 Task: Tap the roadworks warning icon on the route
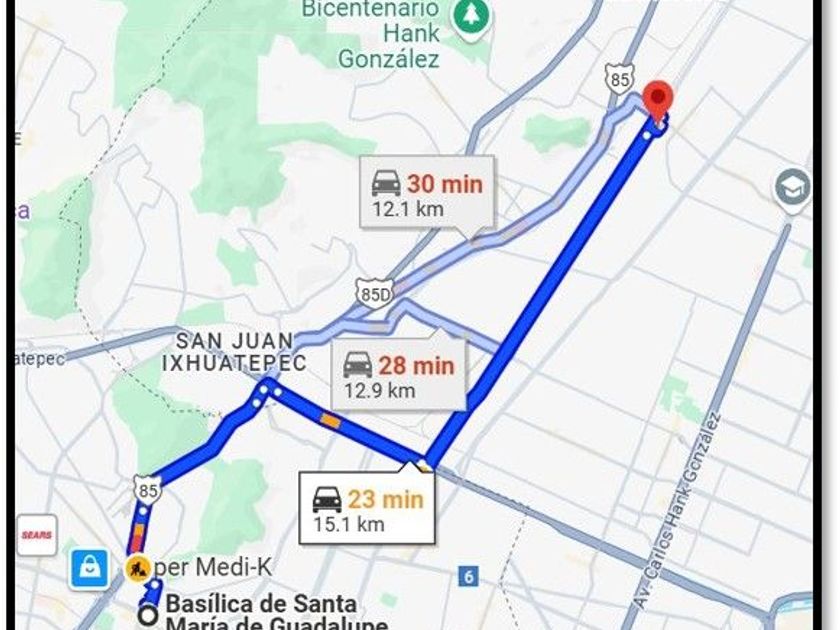[137, 568]
